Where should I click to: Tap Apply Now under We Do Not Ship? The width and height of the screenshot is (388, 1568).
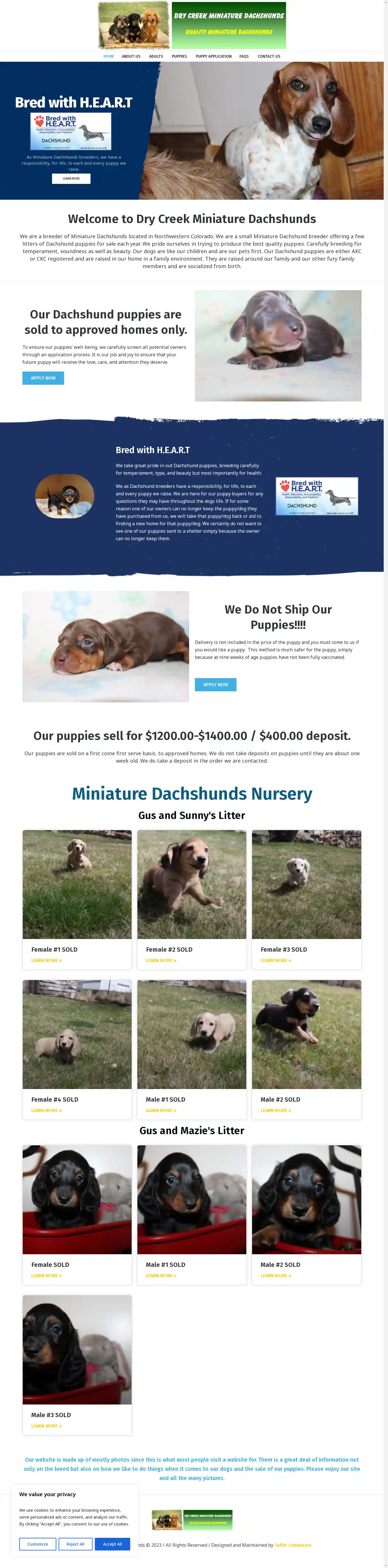pos(216,685)
